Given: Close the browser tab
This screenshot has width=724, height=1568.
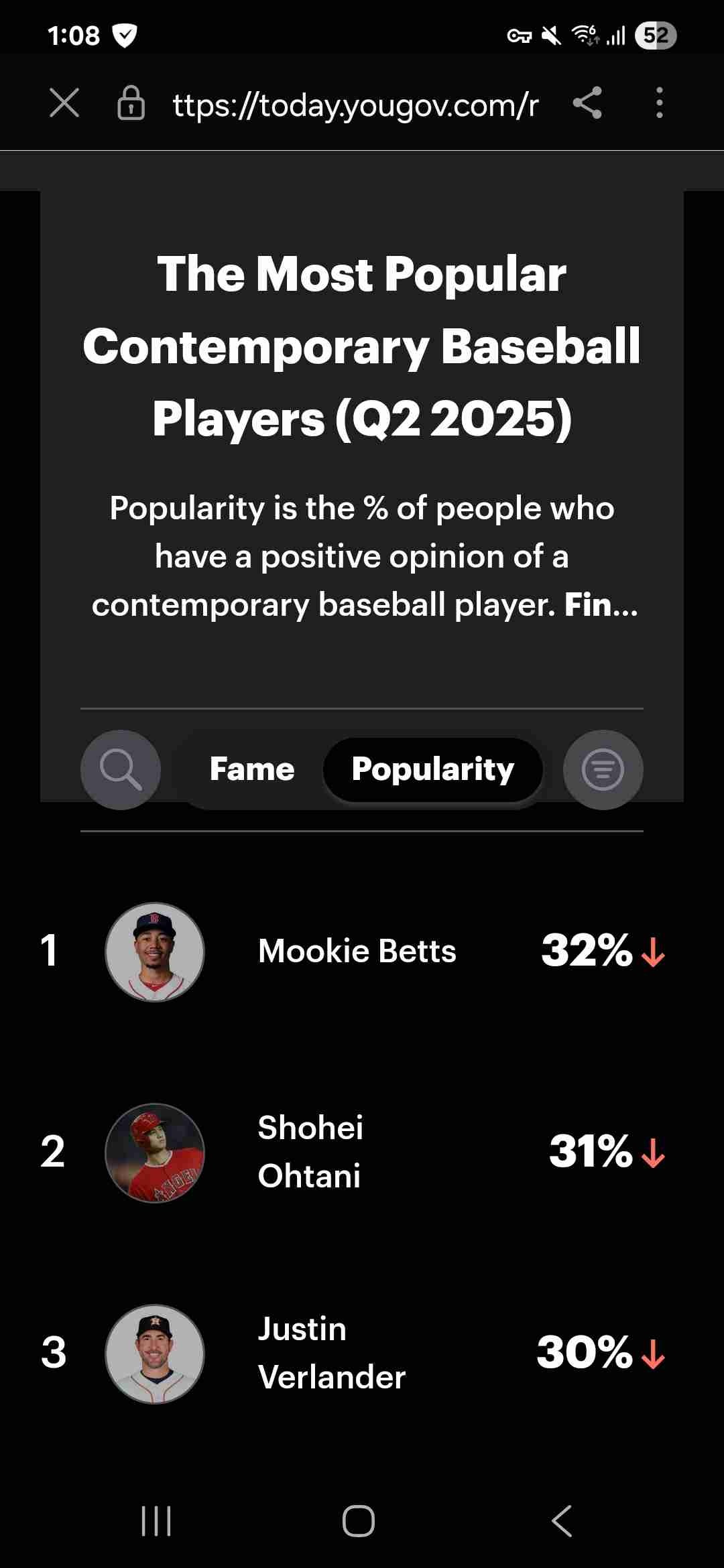Looking at the screenshot, I should 64,104.
